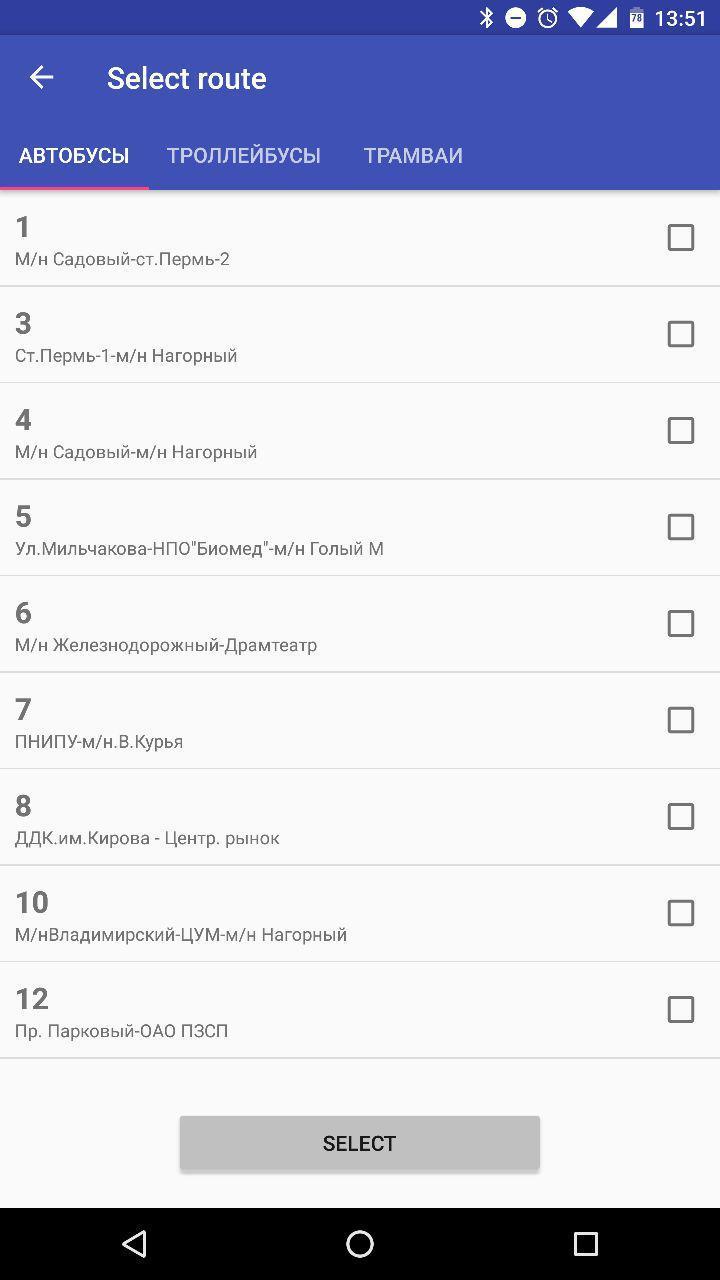Image resolution: width=720 pixels, height=1280 pixels.
Task: Tap the do-not-disturb icon in the status bar
Action: (516, 17)
